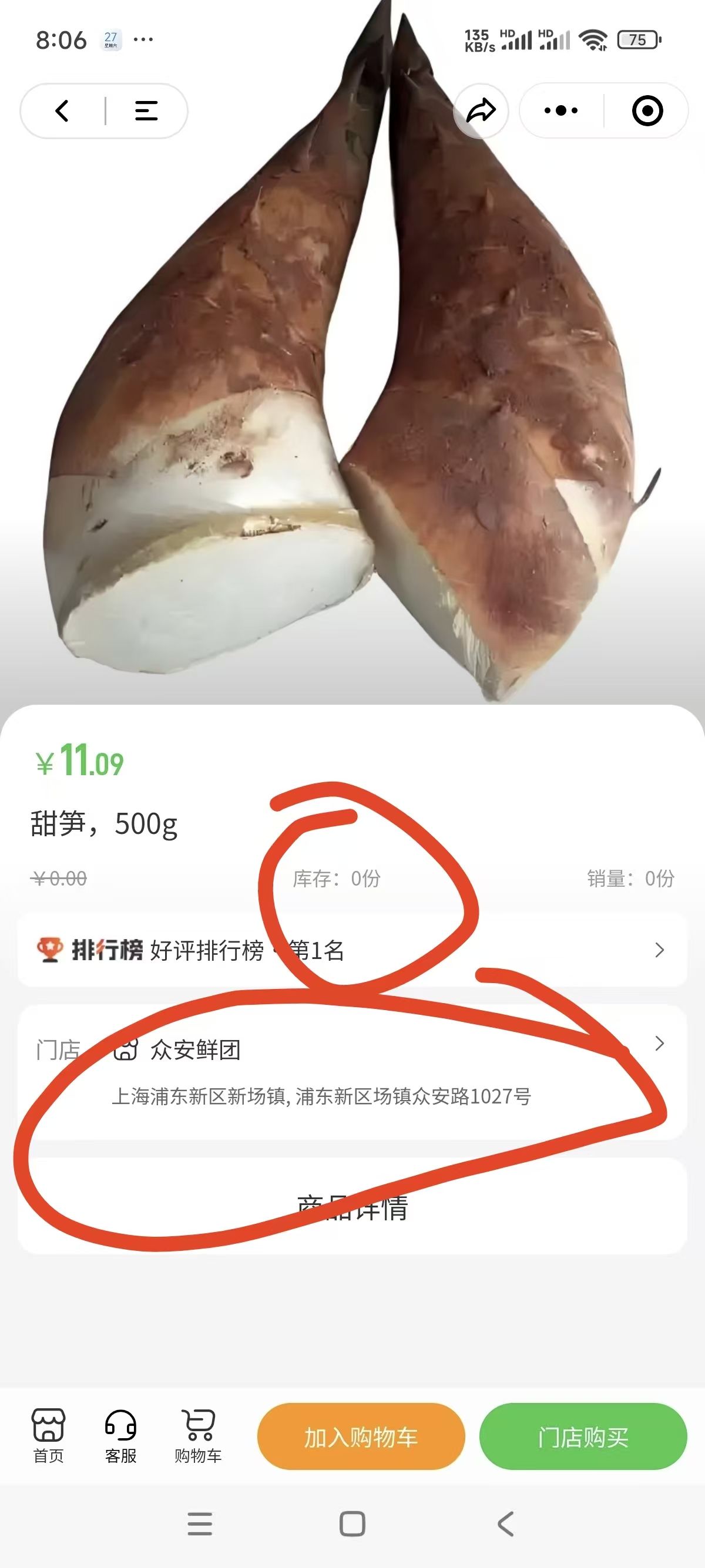View the 众安鲜团 store details
The height and width of the screenshot is (1568, 705).
pyautogui.click(x=352, y=1071)
